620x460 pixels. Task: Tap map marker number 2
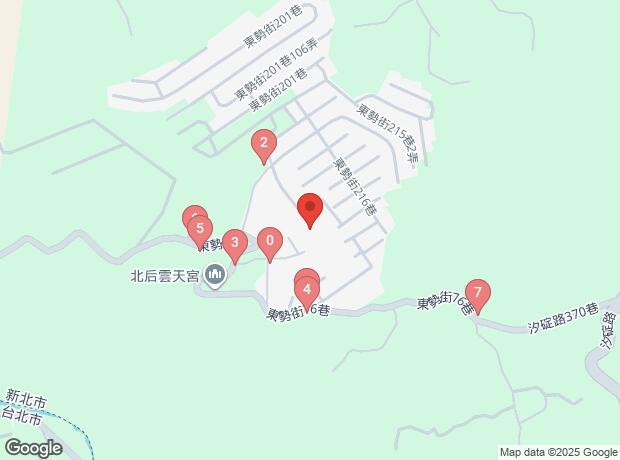(263, 145)
